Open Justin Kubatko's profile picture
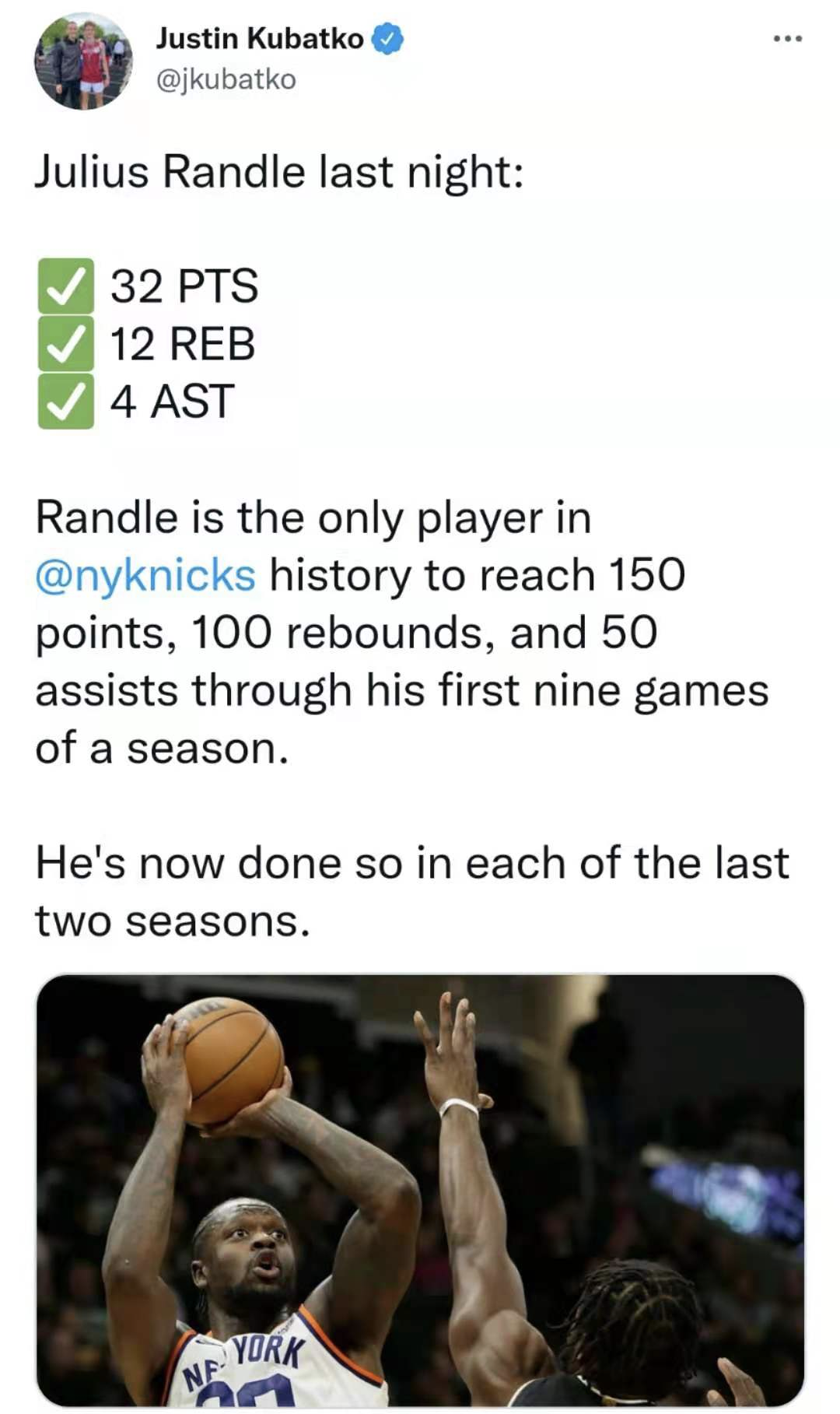Image resolution: width=840 pixels, height=1414 pixels. click(x=83, y=61)
